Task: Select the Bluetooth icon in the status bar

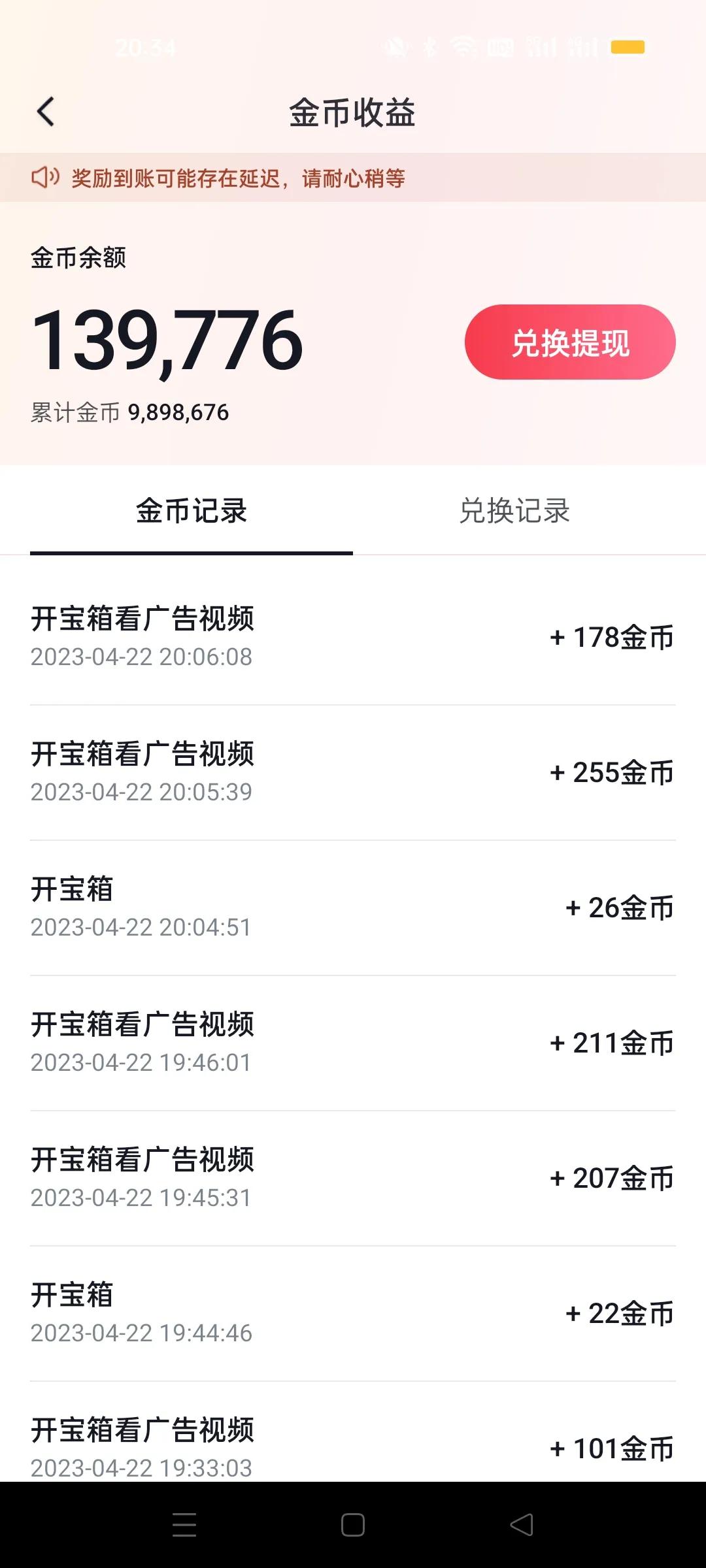Action: 429,47
